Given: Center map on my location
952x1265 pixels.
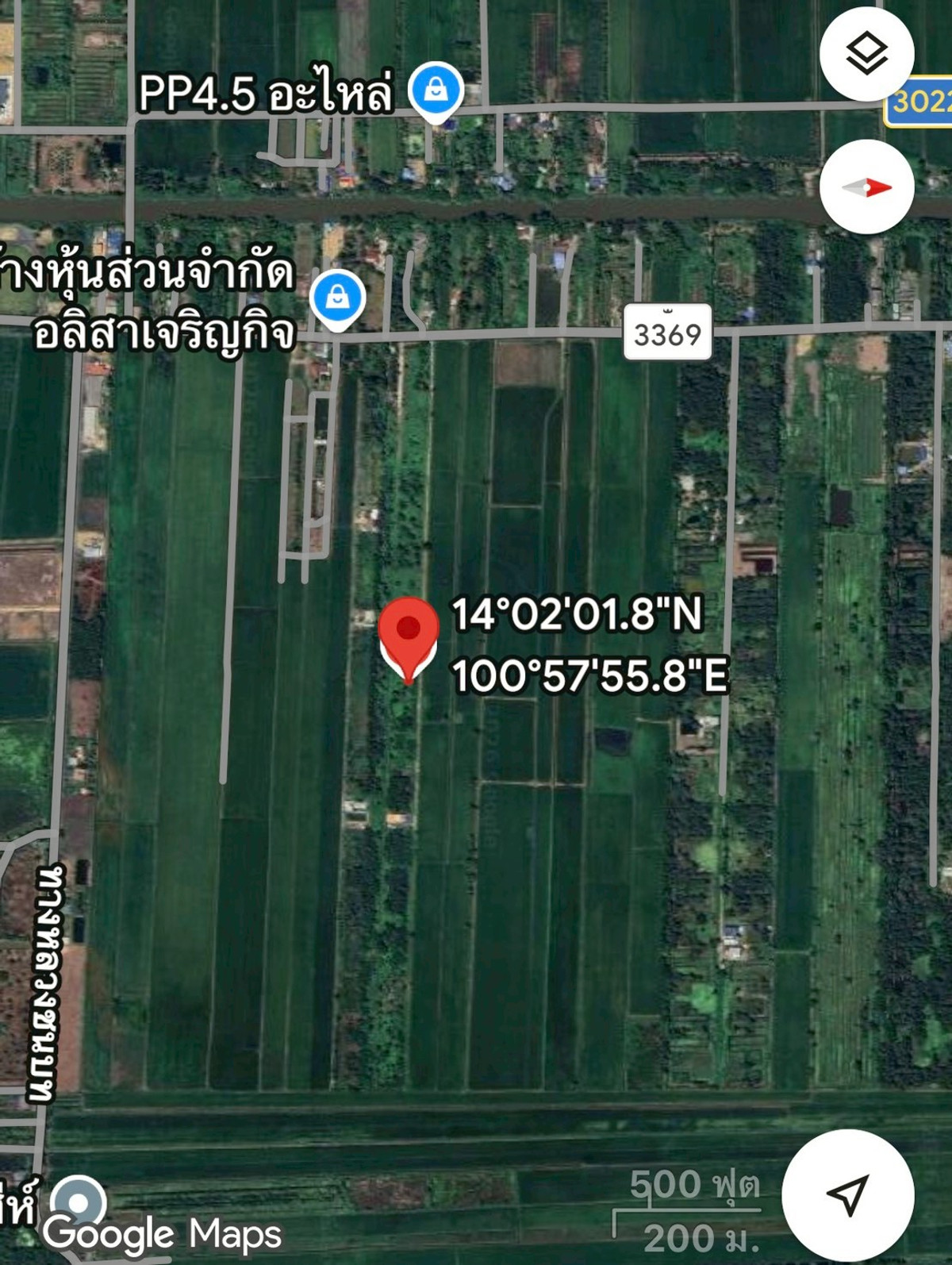Looking at the screenshot, I should point(847,1194).
